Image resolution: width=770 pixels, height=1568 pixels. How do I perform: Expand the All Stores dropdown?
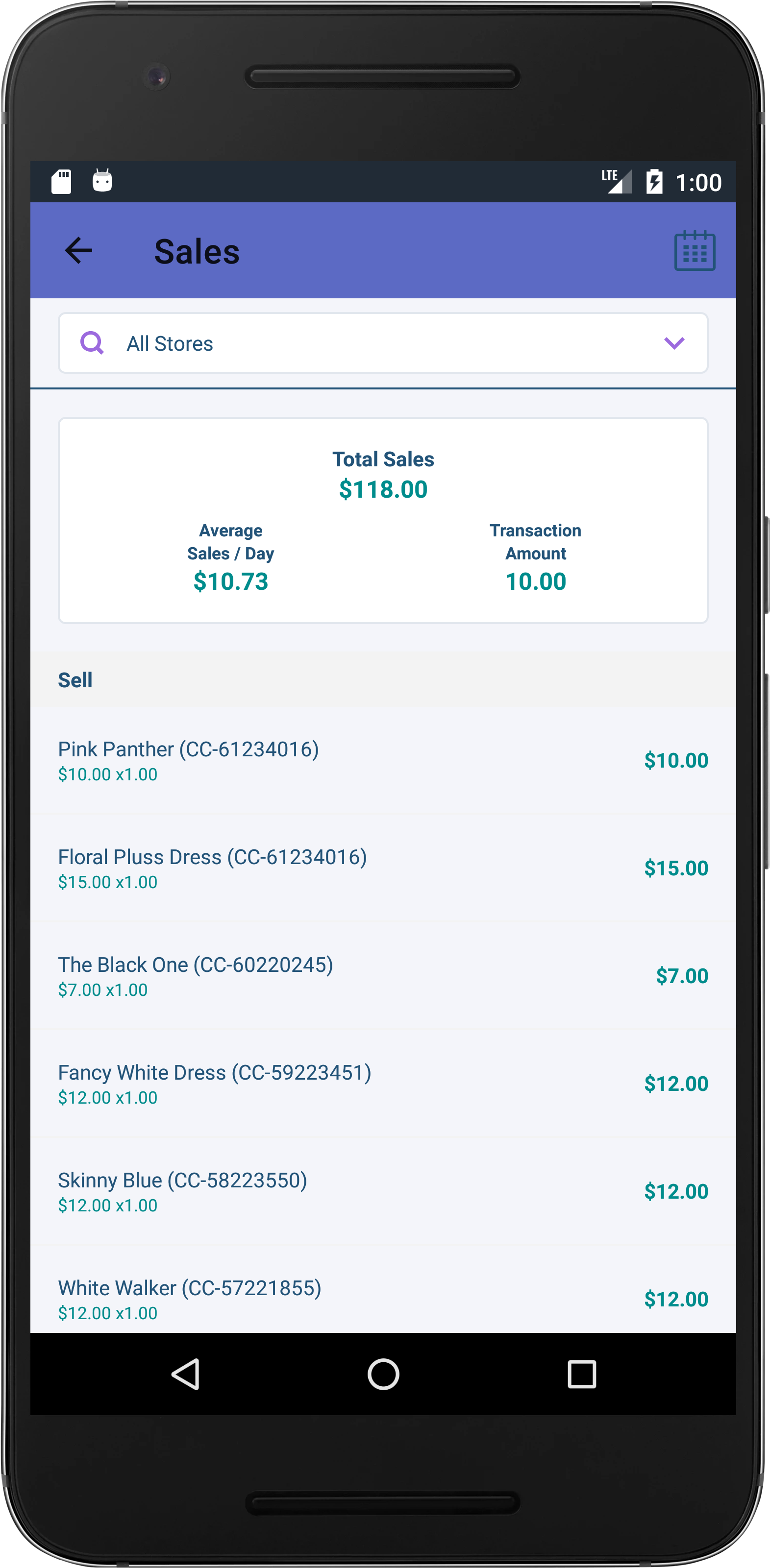(383, 343)
